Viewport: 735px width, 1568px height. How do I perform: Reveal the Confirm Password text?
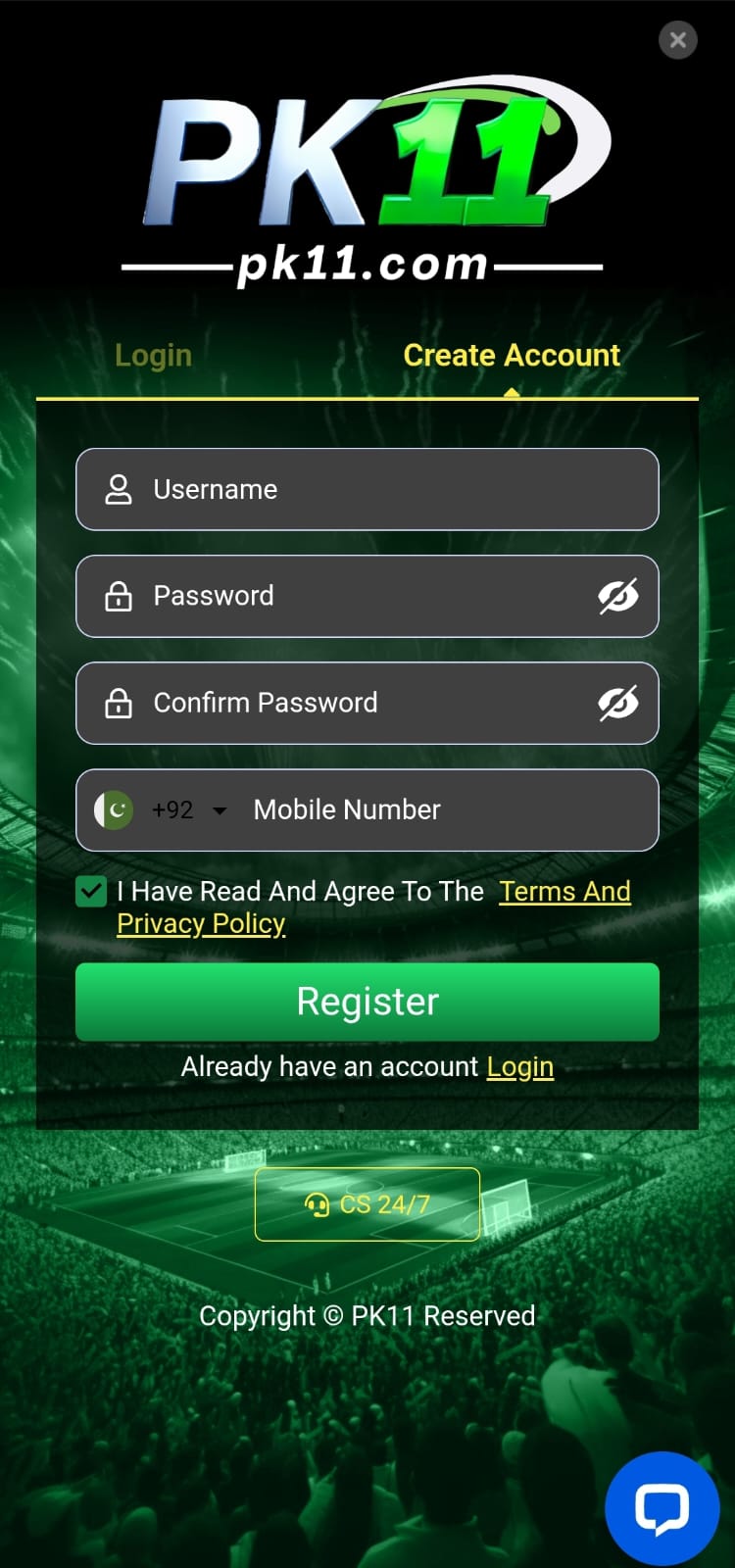617,703
